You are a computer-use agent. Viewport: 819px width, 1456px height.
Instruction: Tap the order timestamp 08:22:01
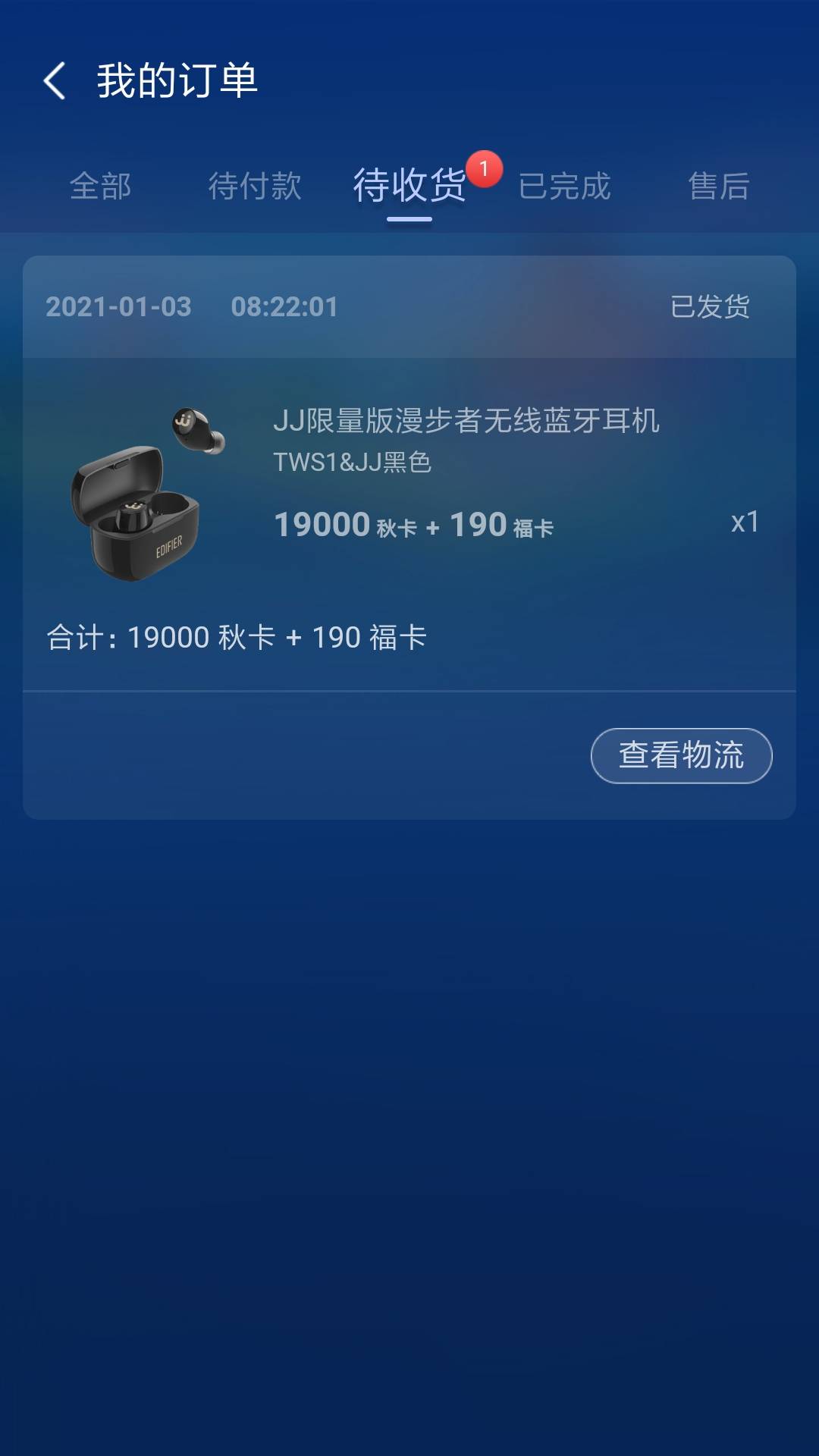(x=284, y=307)
